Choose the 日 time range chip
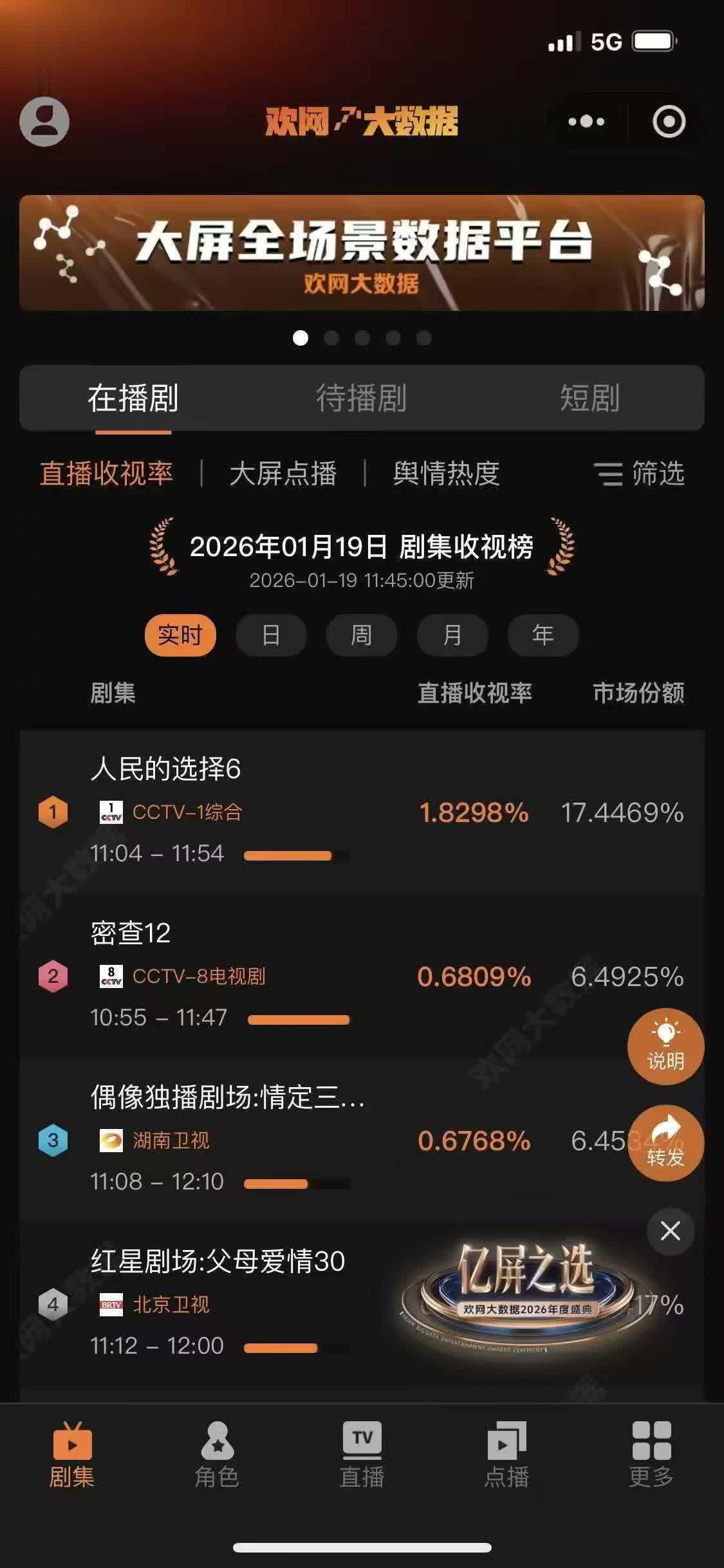This screenshot has height=1568, width=724. (271, 635)
